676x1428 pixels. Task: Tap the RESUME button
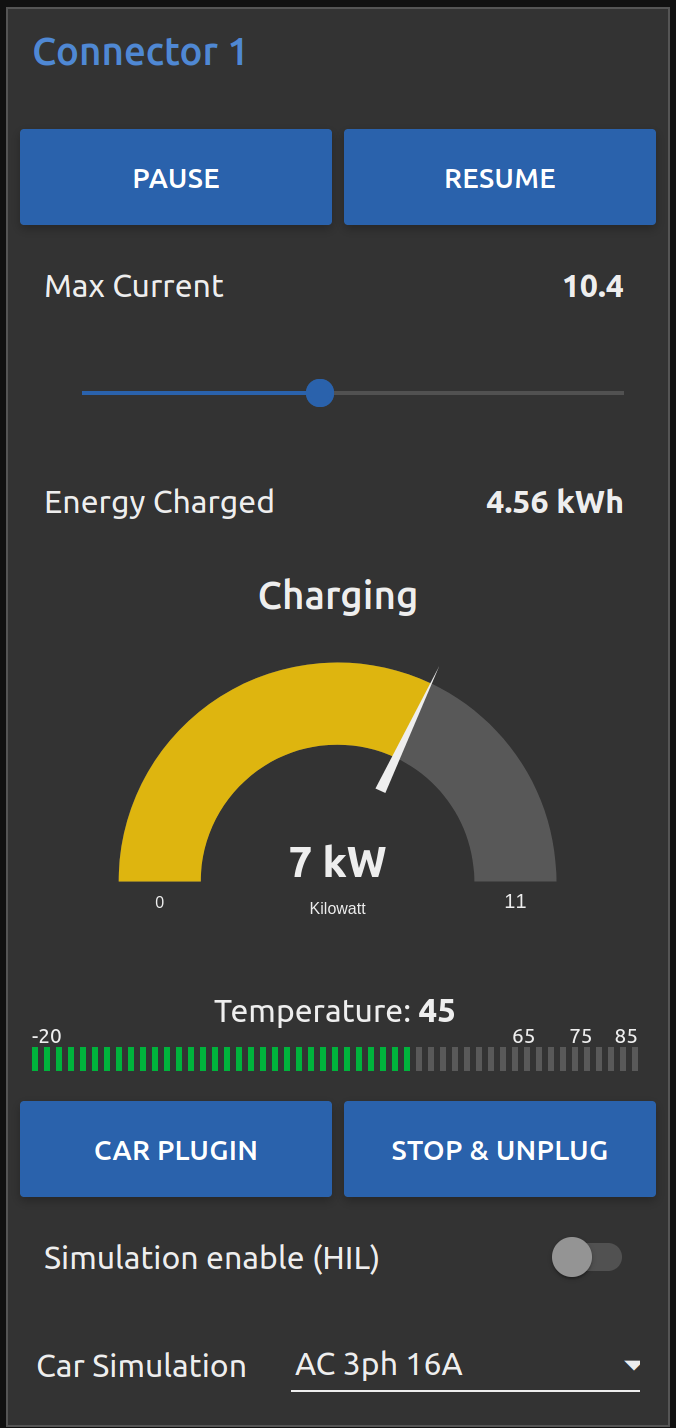coord(500,177)
